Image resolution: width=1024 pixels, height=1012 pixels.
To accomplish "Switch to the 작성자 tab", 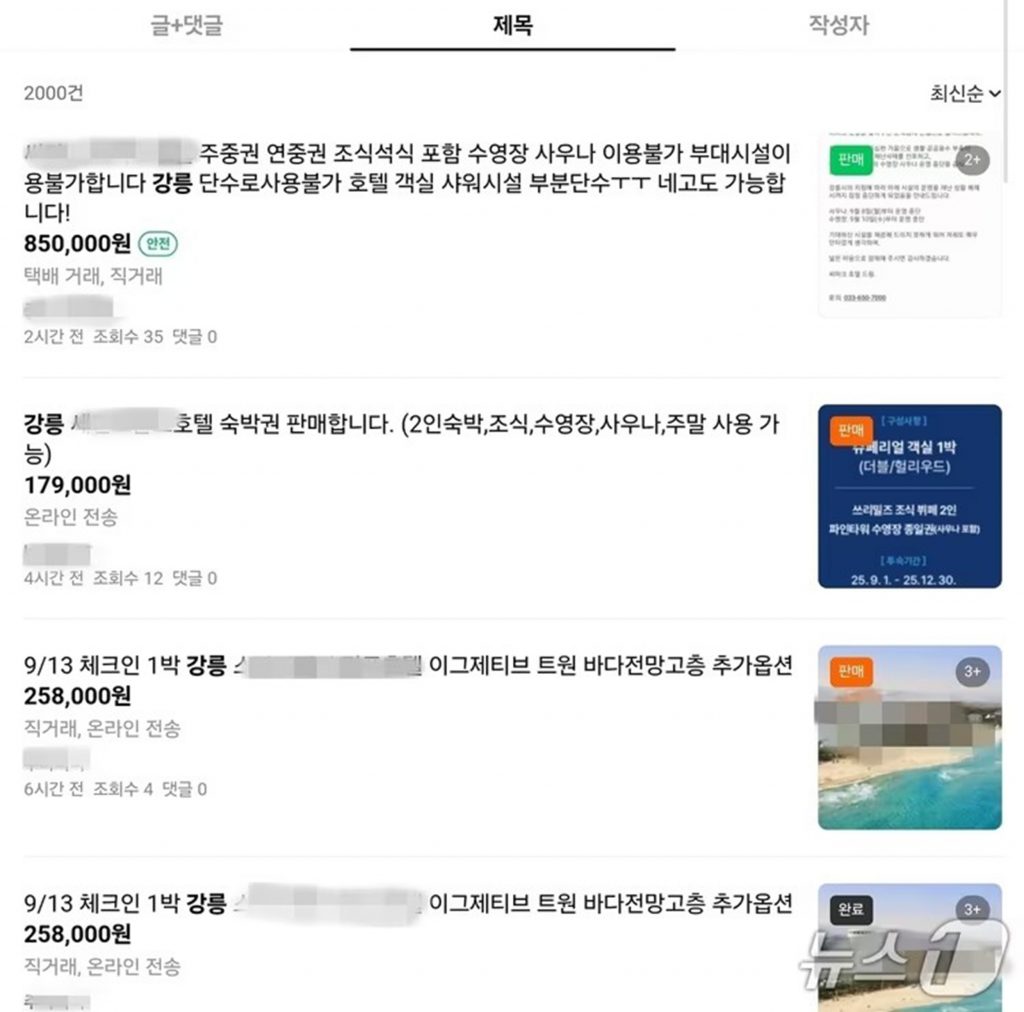I will point(838,26).
